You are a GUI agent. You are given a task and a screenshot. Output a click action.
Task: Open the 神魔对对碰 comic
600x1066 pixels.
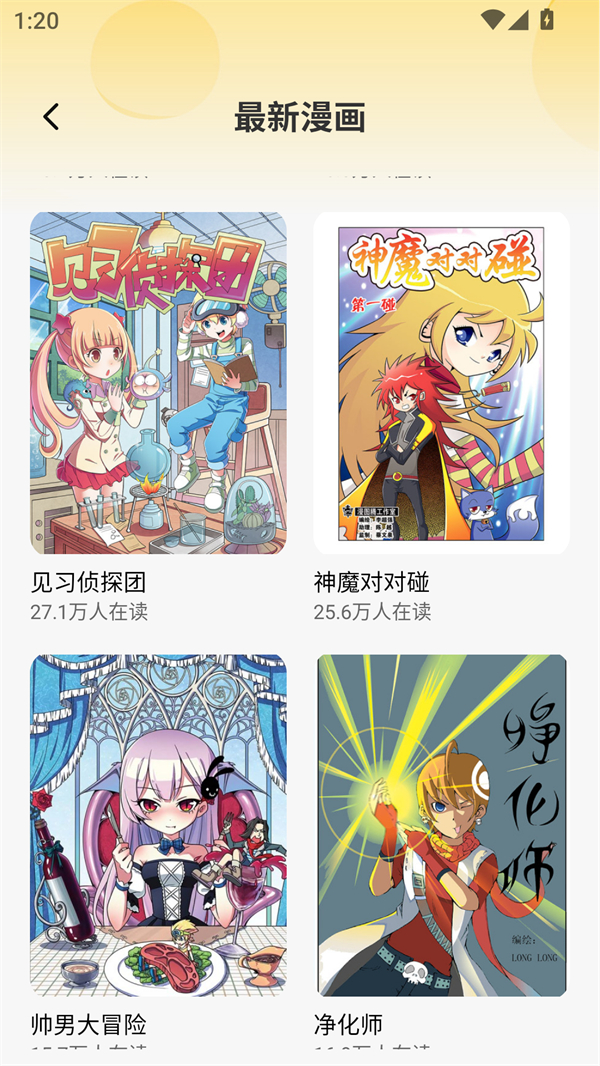click(x=441, y=383)
